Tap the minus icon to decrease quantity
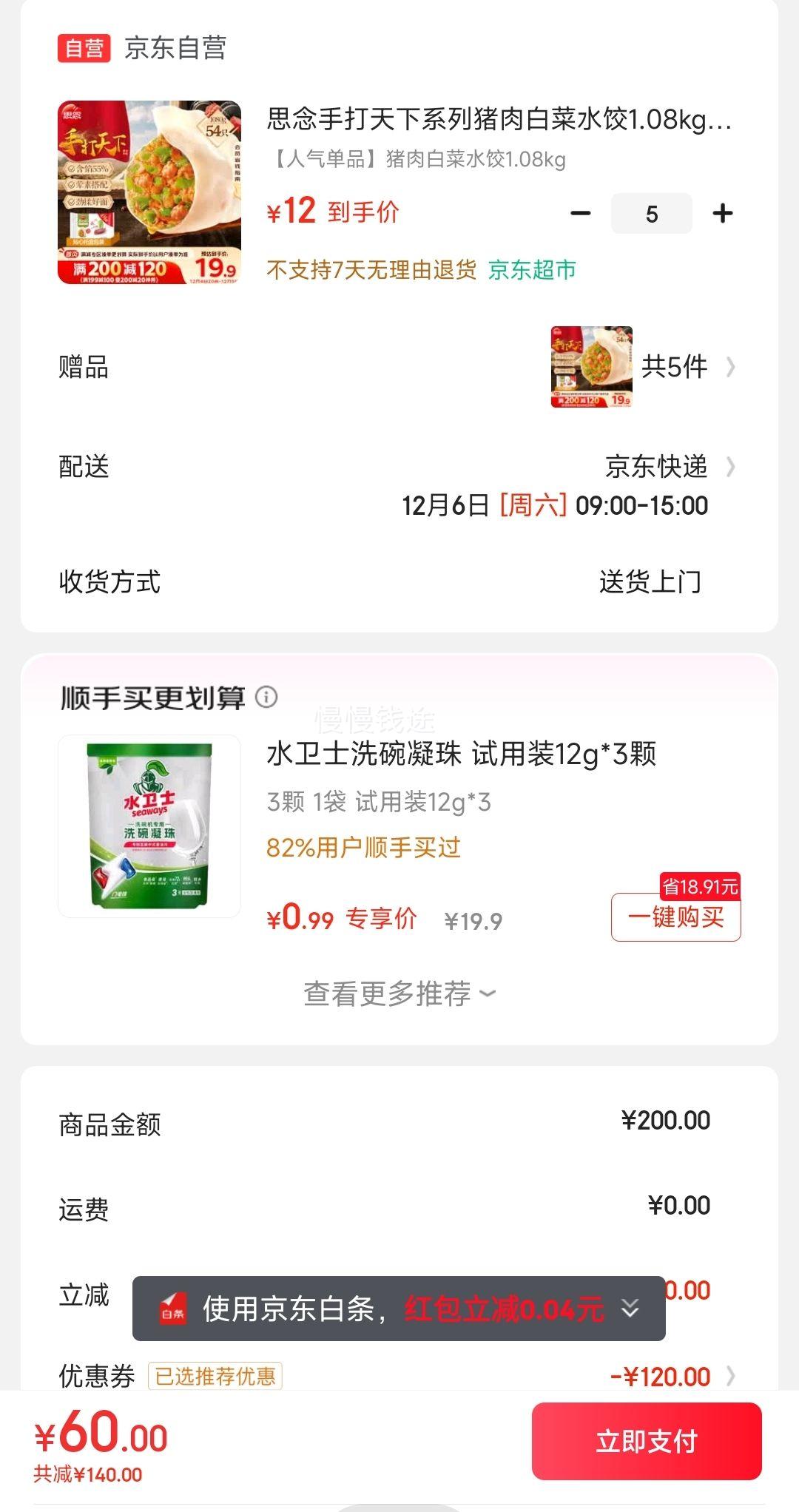 tap(581, 212)
